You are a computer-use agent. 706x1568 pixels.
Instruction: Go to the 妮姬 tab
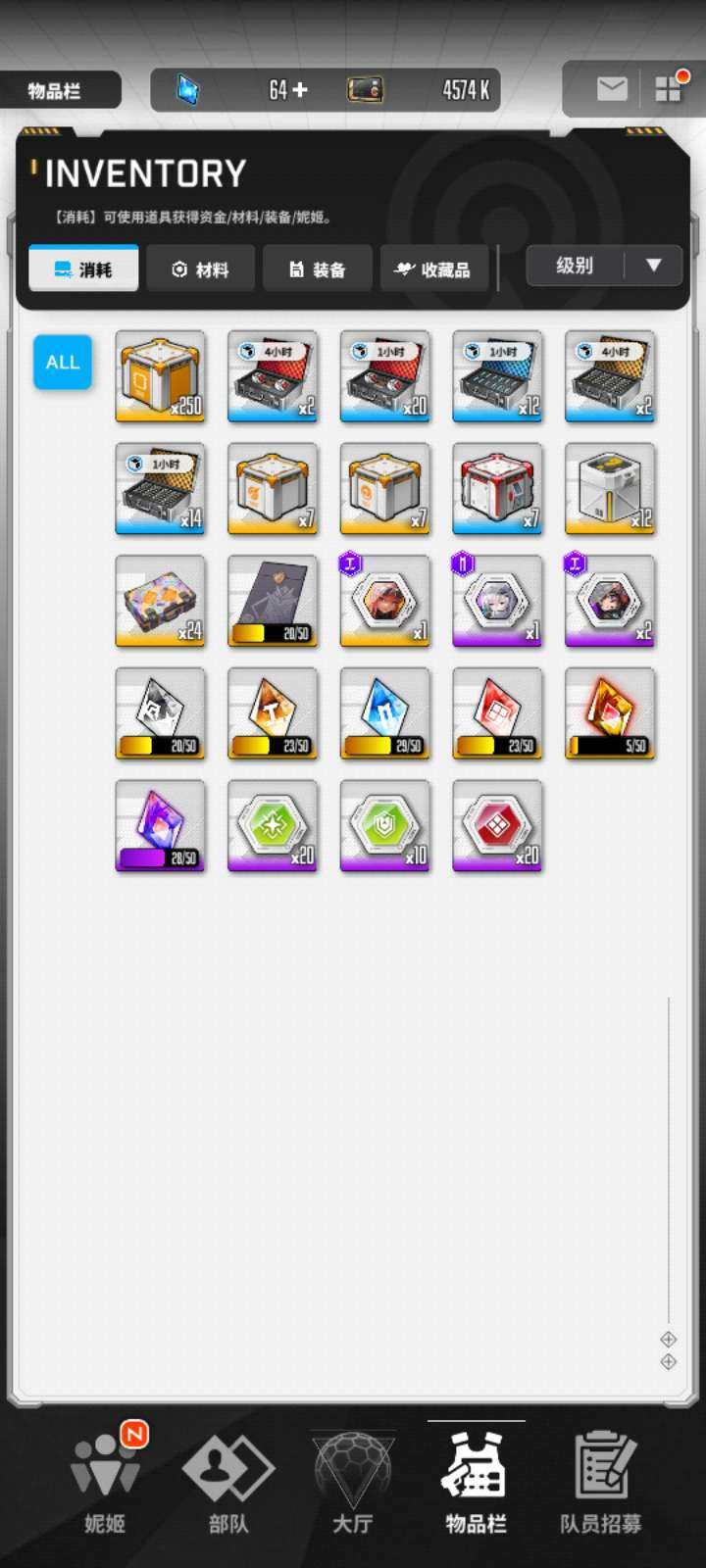tap(105, 1482)
